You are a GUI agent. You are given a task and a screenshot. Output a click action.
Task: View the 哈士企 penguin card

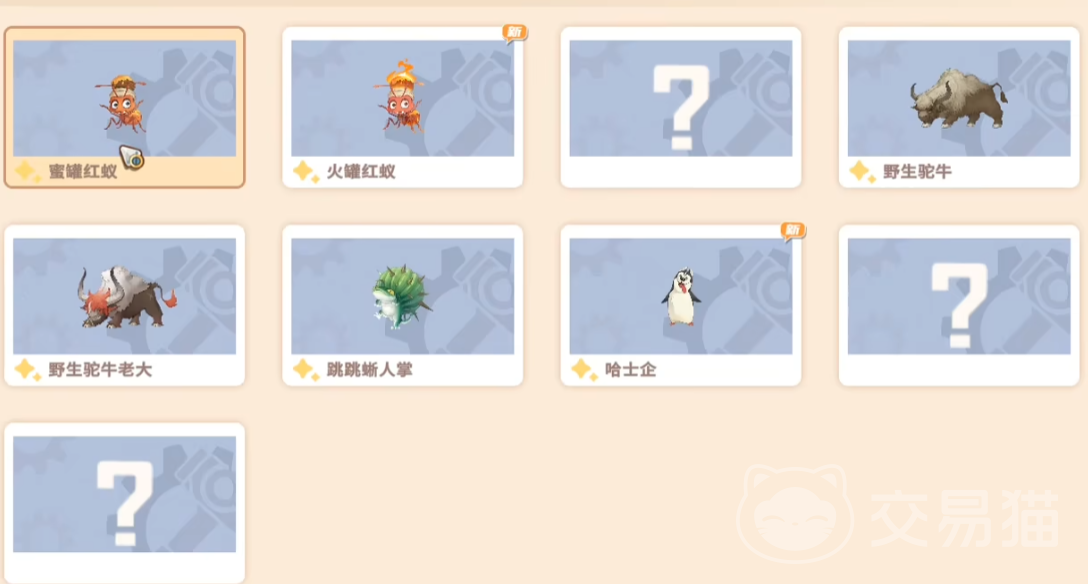680,304
